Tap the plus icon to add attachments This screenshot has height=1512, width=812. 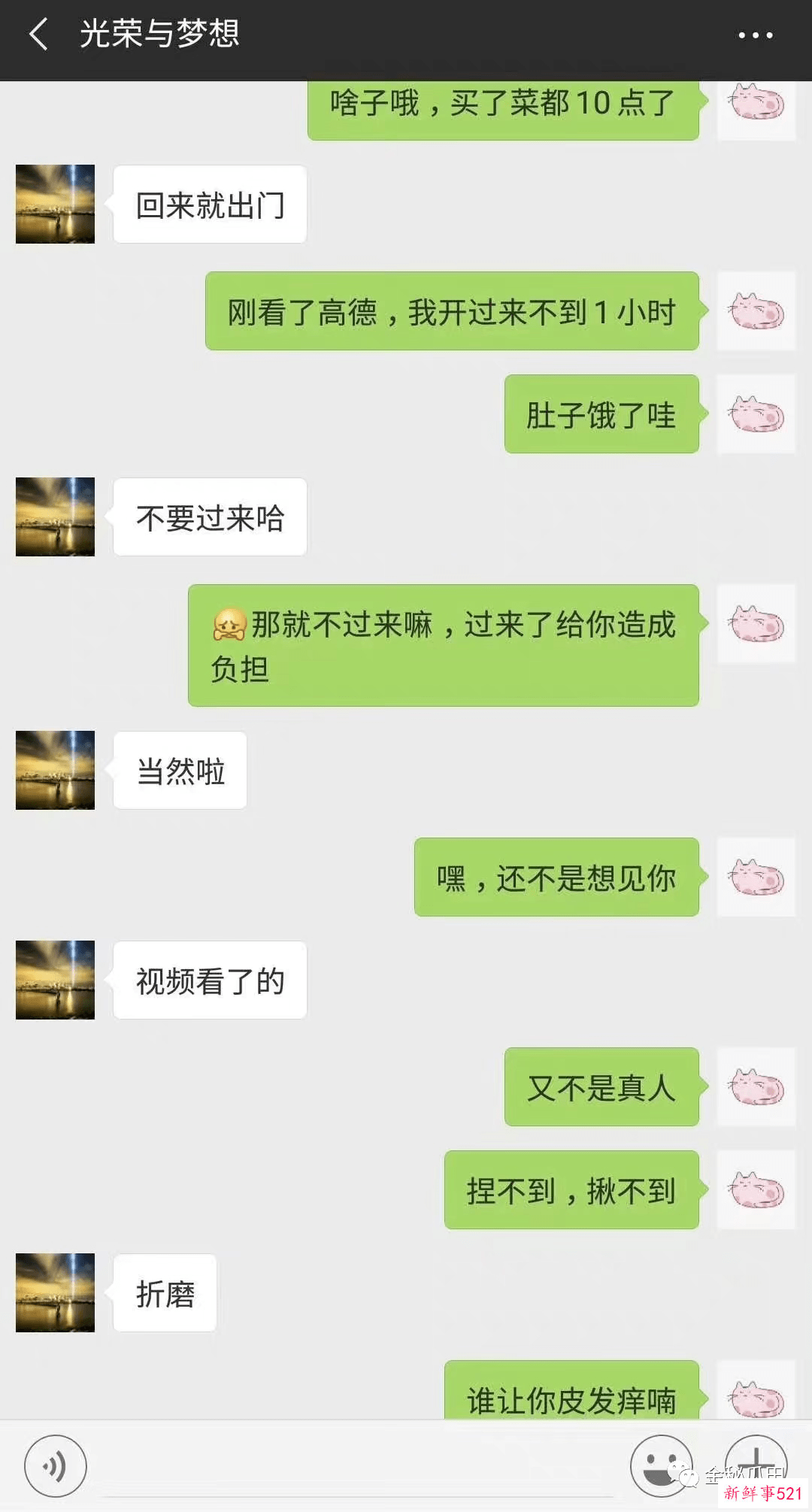(756, 1465)
